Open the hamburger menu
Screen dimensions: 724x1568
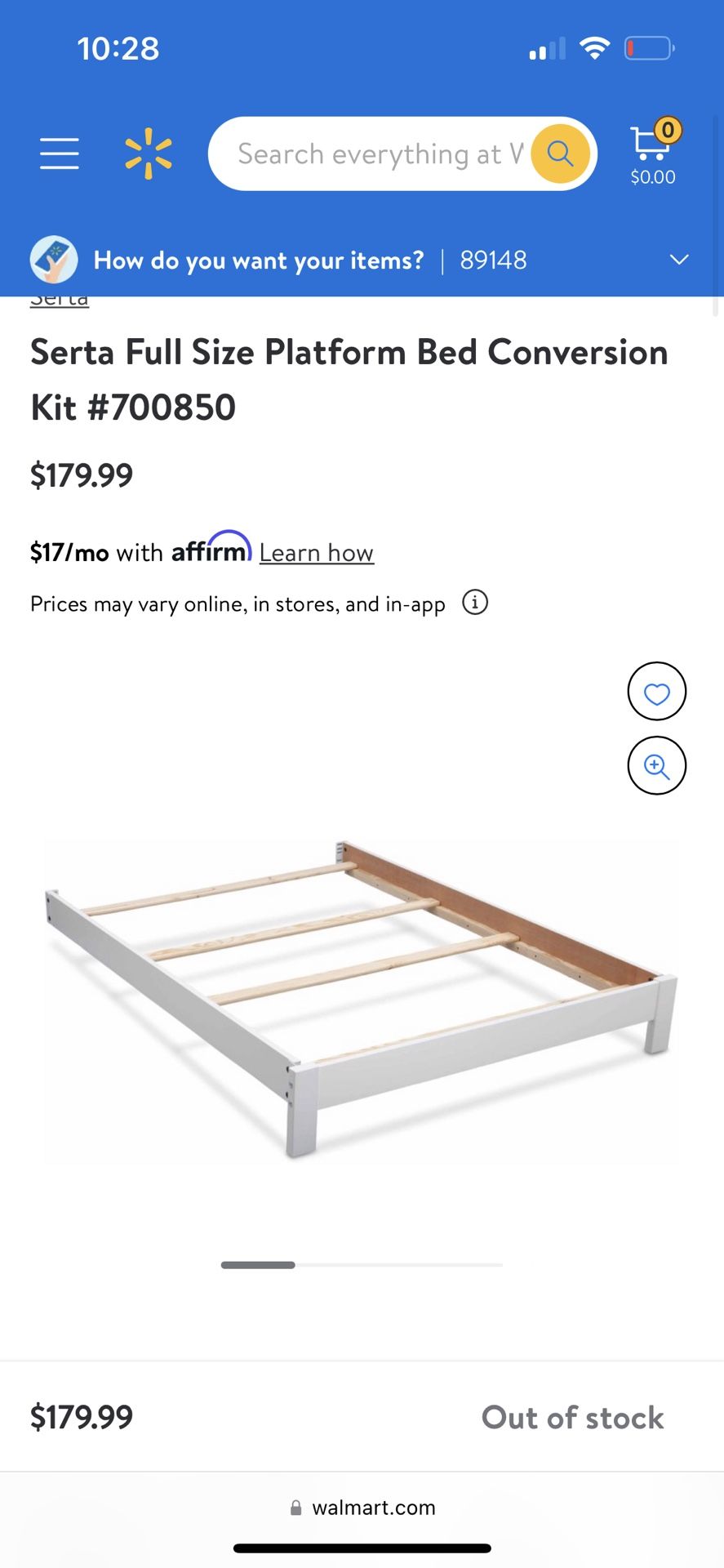point(60,154)
